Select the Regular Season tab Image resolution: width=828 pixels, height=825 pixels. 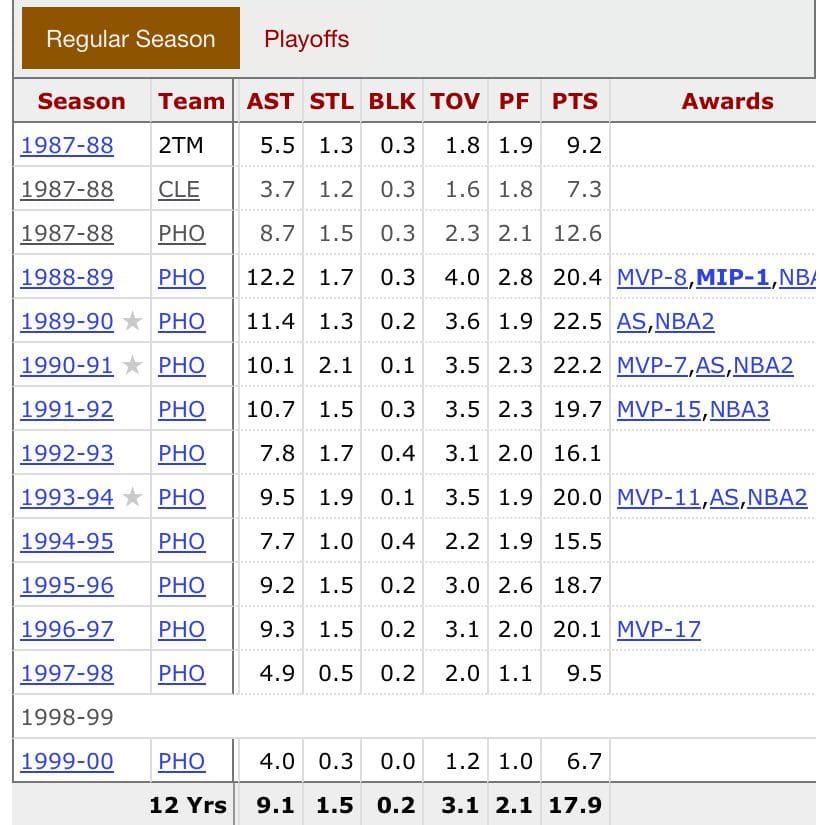click(130, 39)
